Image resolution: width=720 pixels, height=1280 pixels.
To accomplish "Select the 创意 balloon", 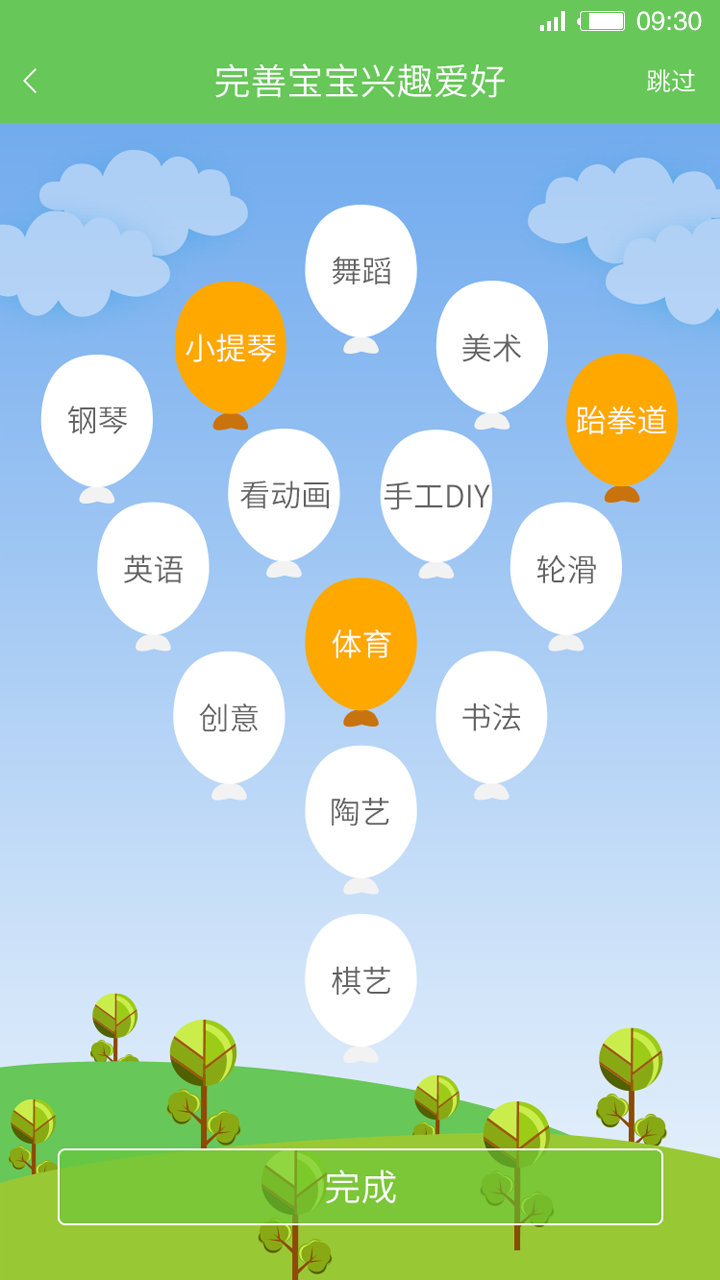I will point(230,716).
